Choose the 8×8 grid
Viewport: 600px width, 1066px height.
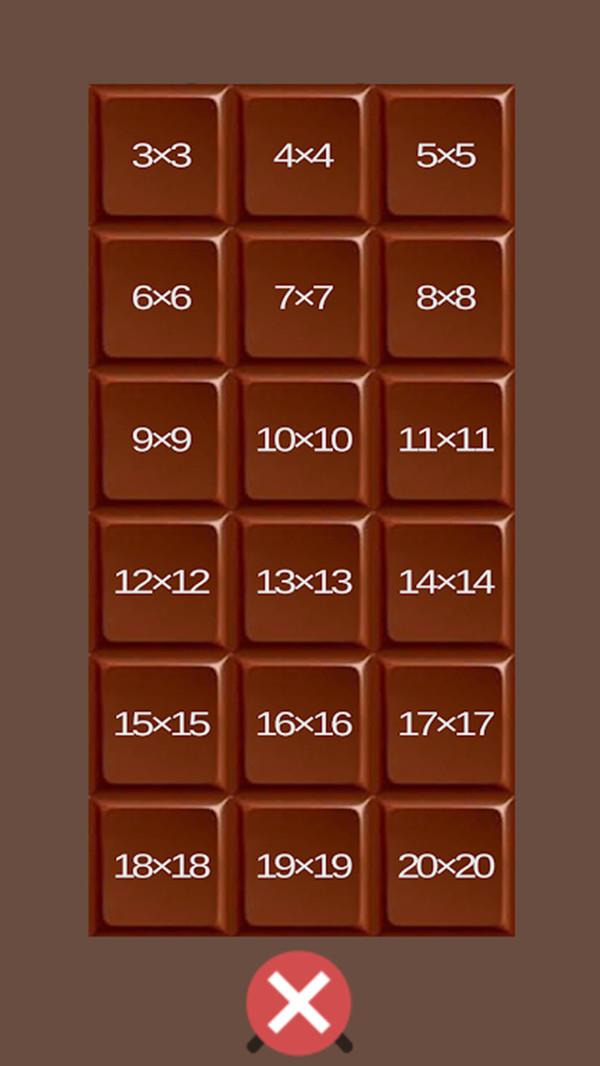(x=445, y=298)
